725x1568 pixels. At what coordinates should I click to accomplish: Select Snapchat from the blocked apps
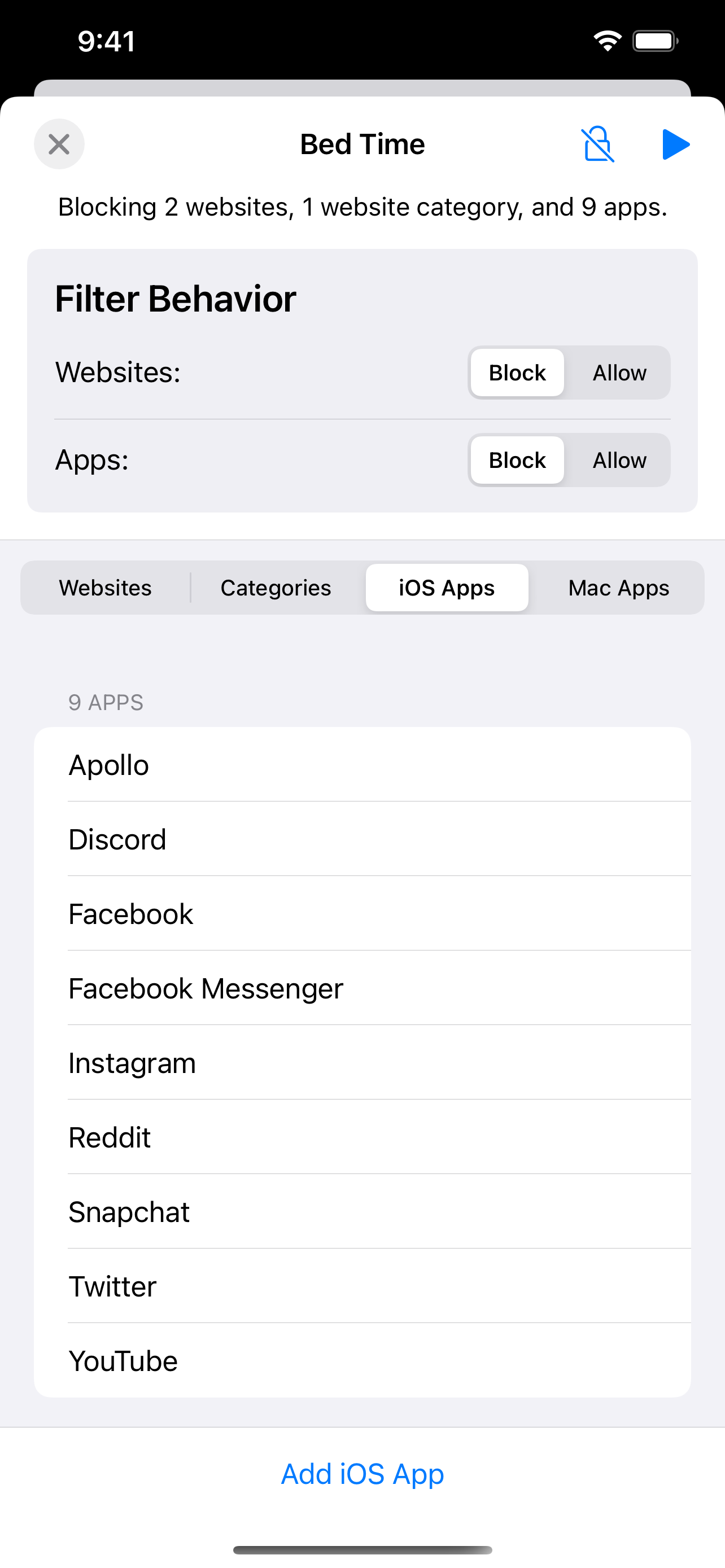pos(362,1212)
